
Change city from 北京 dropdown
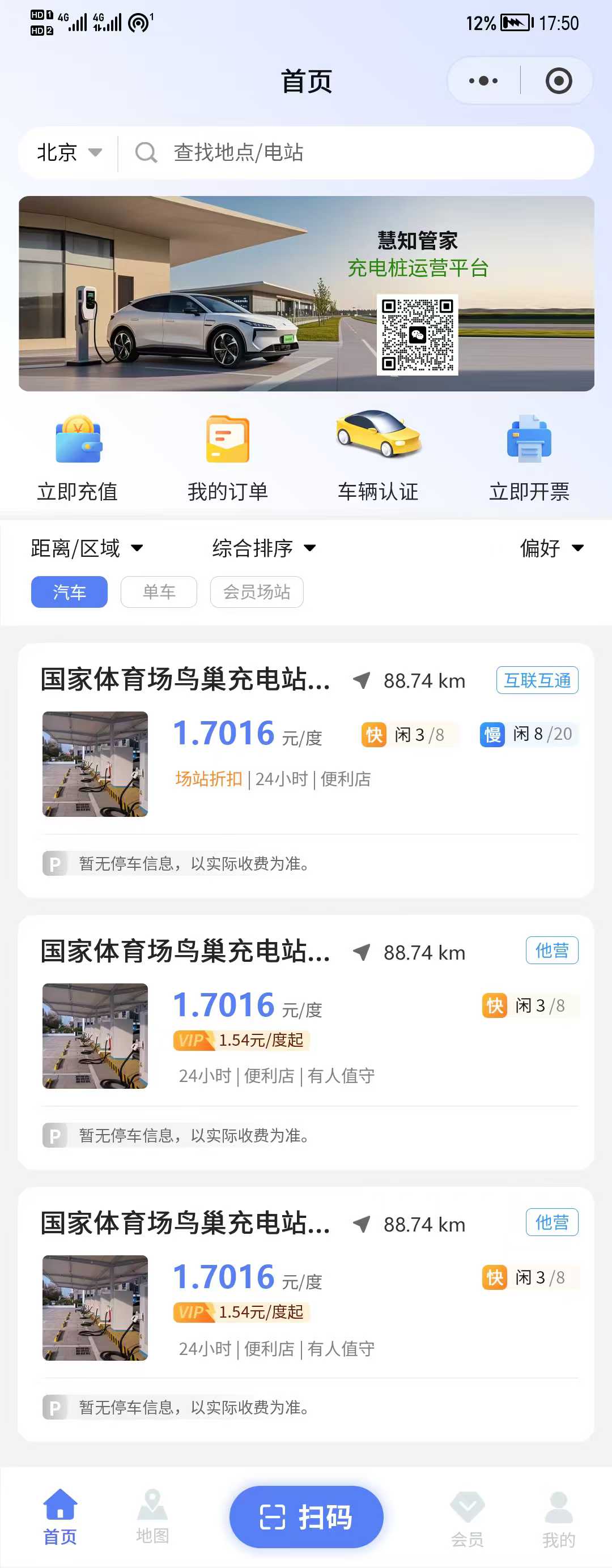[68, 152]
